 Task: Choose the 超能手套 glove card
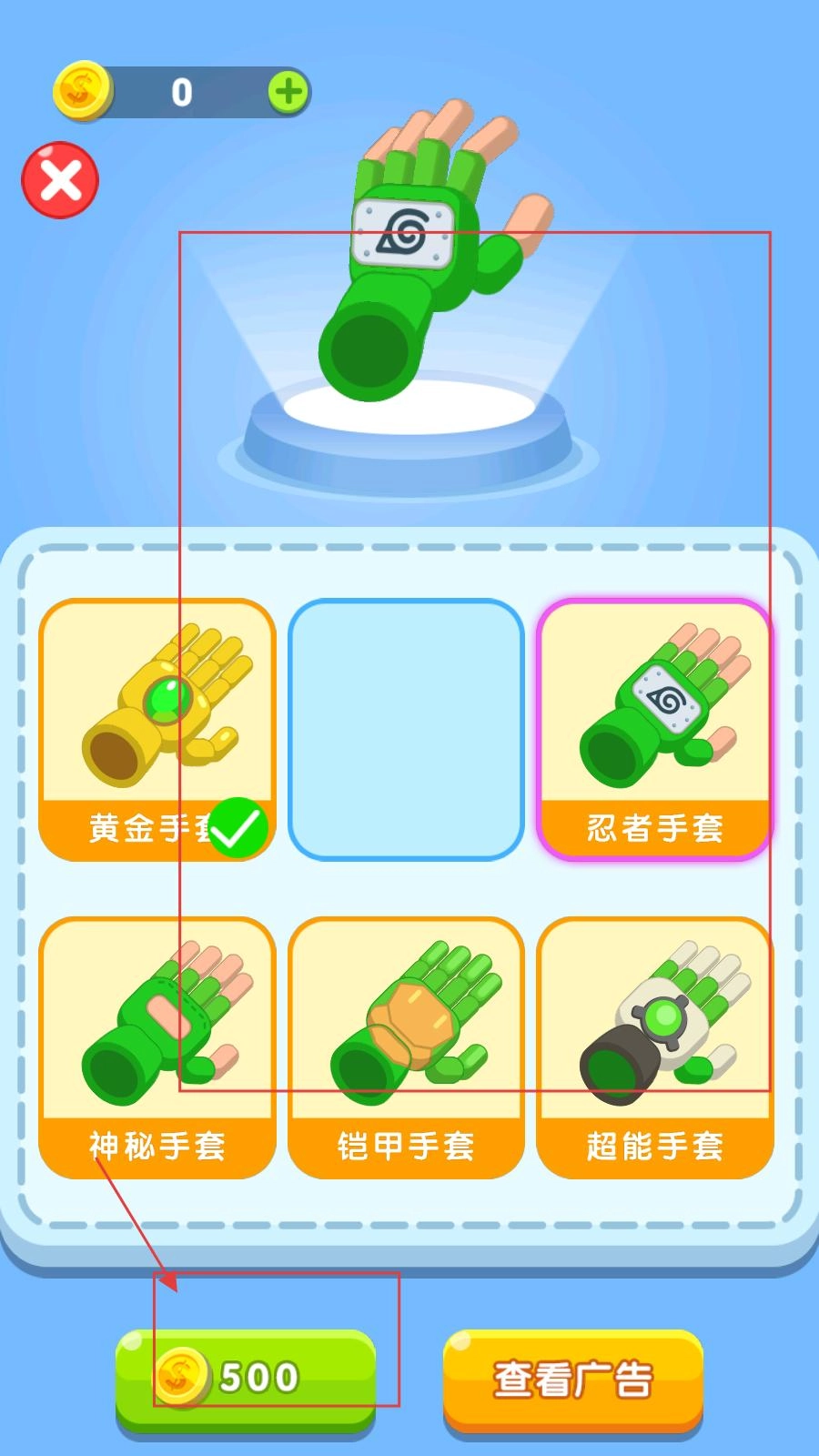coord(654,1046)
